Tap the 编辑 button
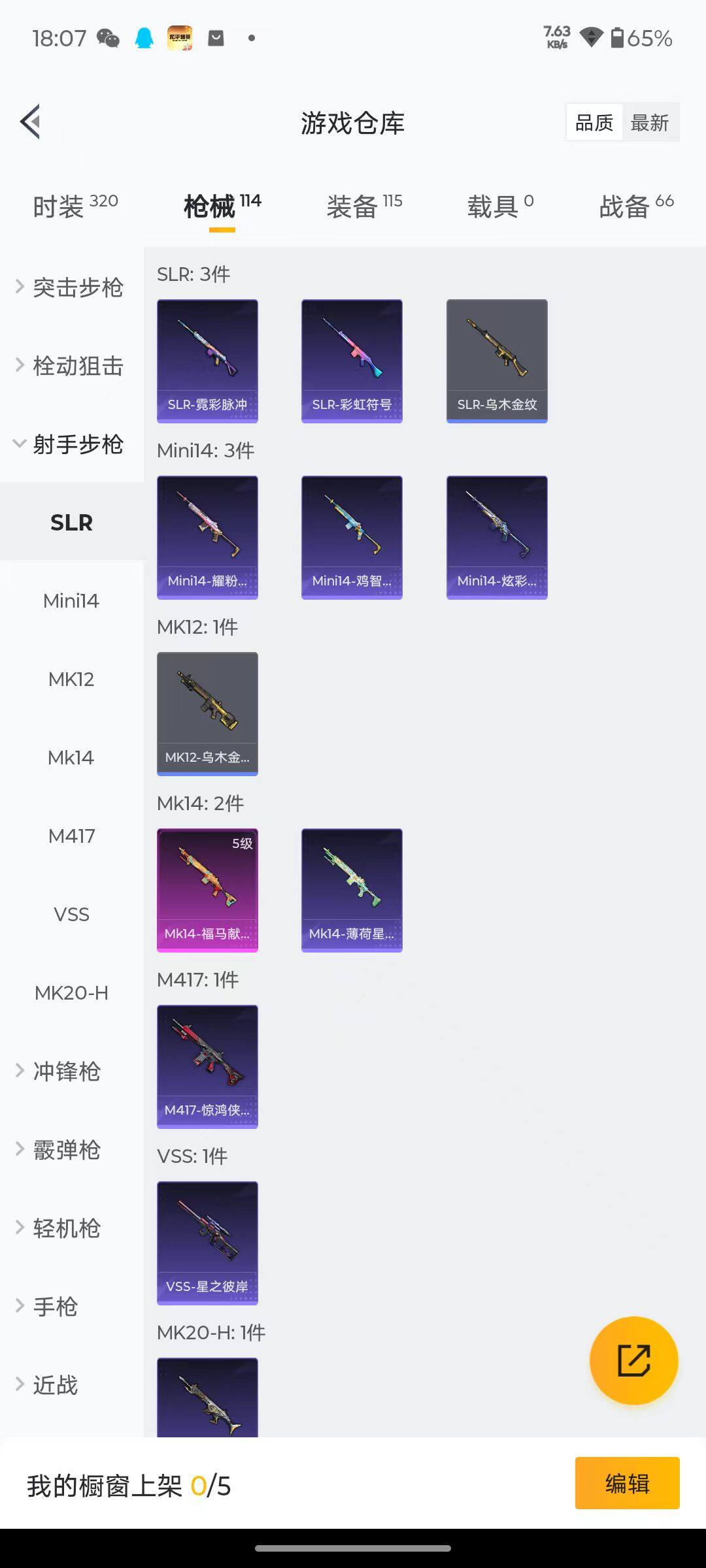 [627, 1483]
